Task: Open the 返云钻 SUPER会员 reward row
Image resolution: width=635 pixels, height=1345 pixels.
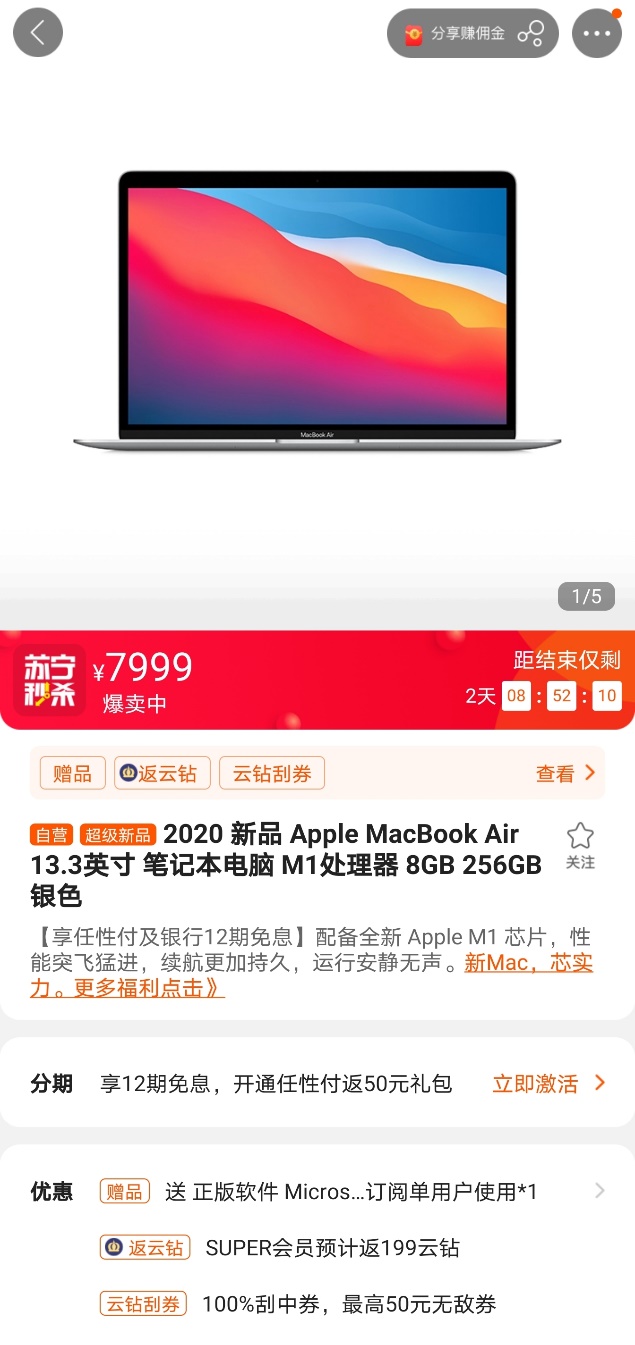Action: (x=332, y=1247)
